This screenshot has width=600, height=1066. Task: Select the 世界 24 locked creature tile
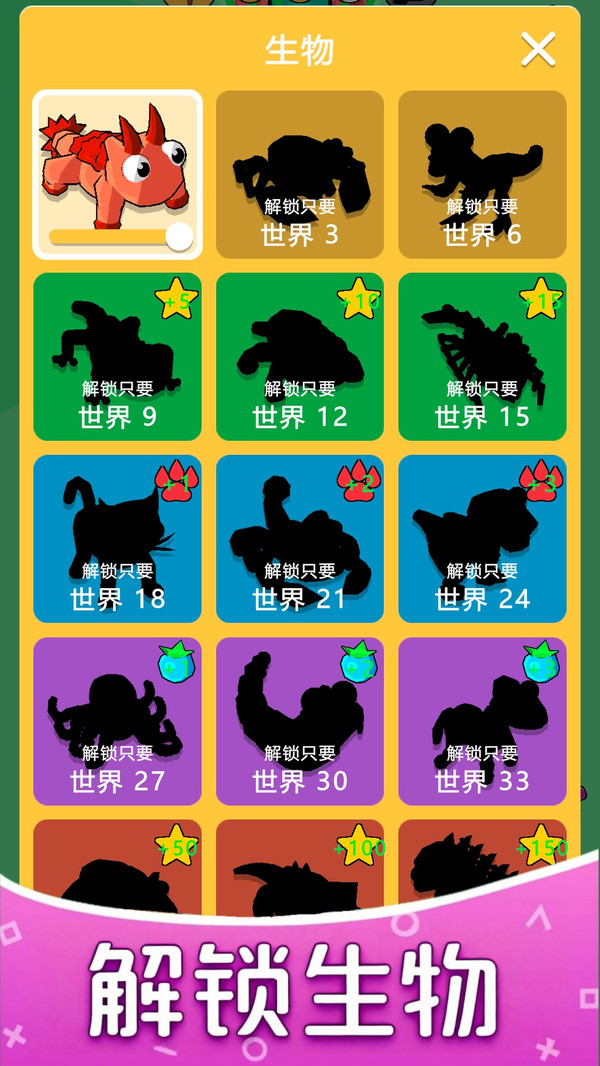[x=482, y=539]
